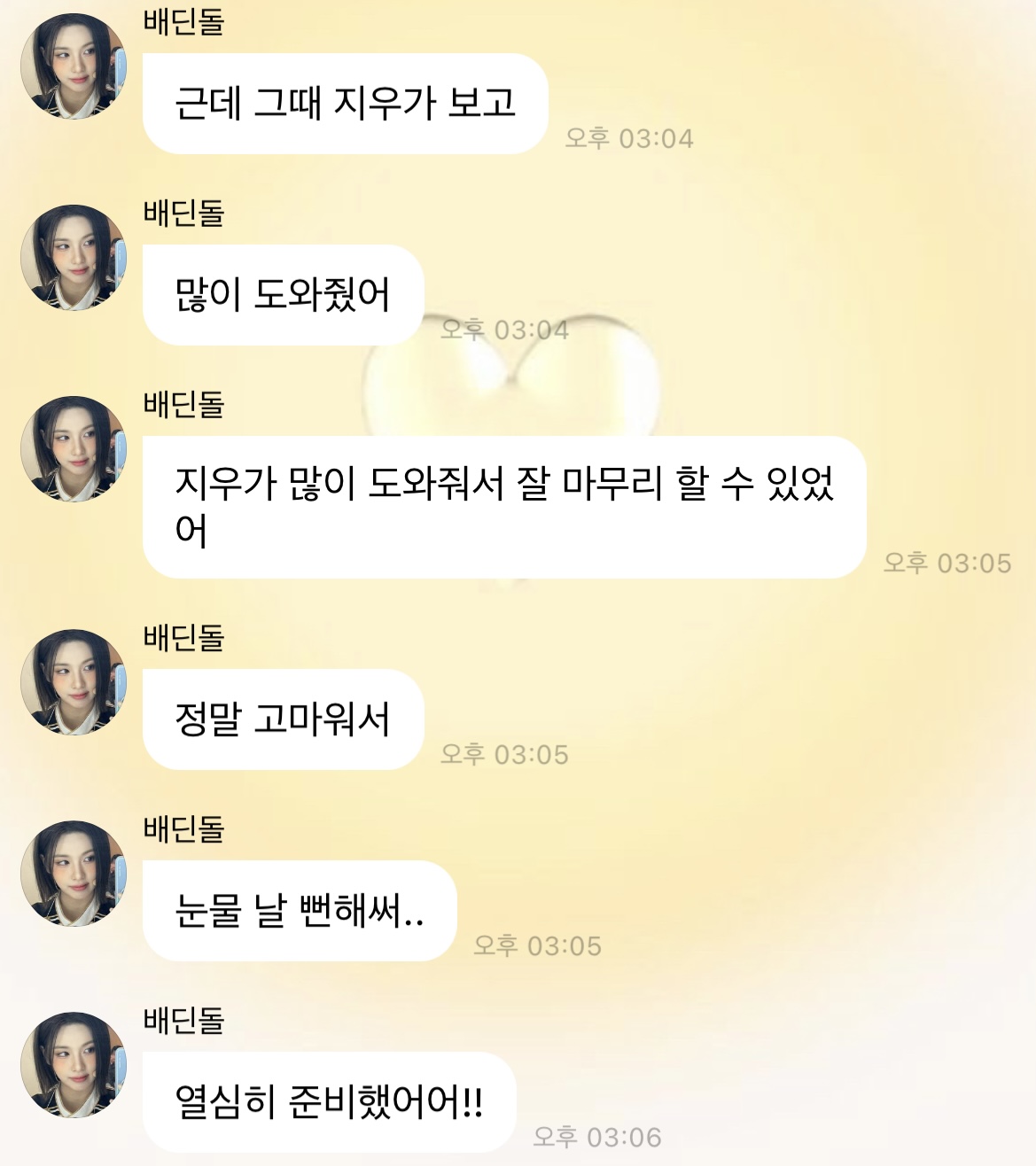Open profile picture next to '정말 고마워서'
This screenshot has height=1166, width=1036.
click(74, 682)
